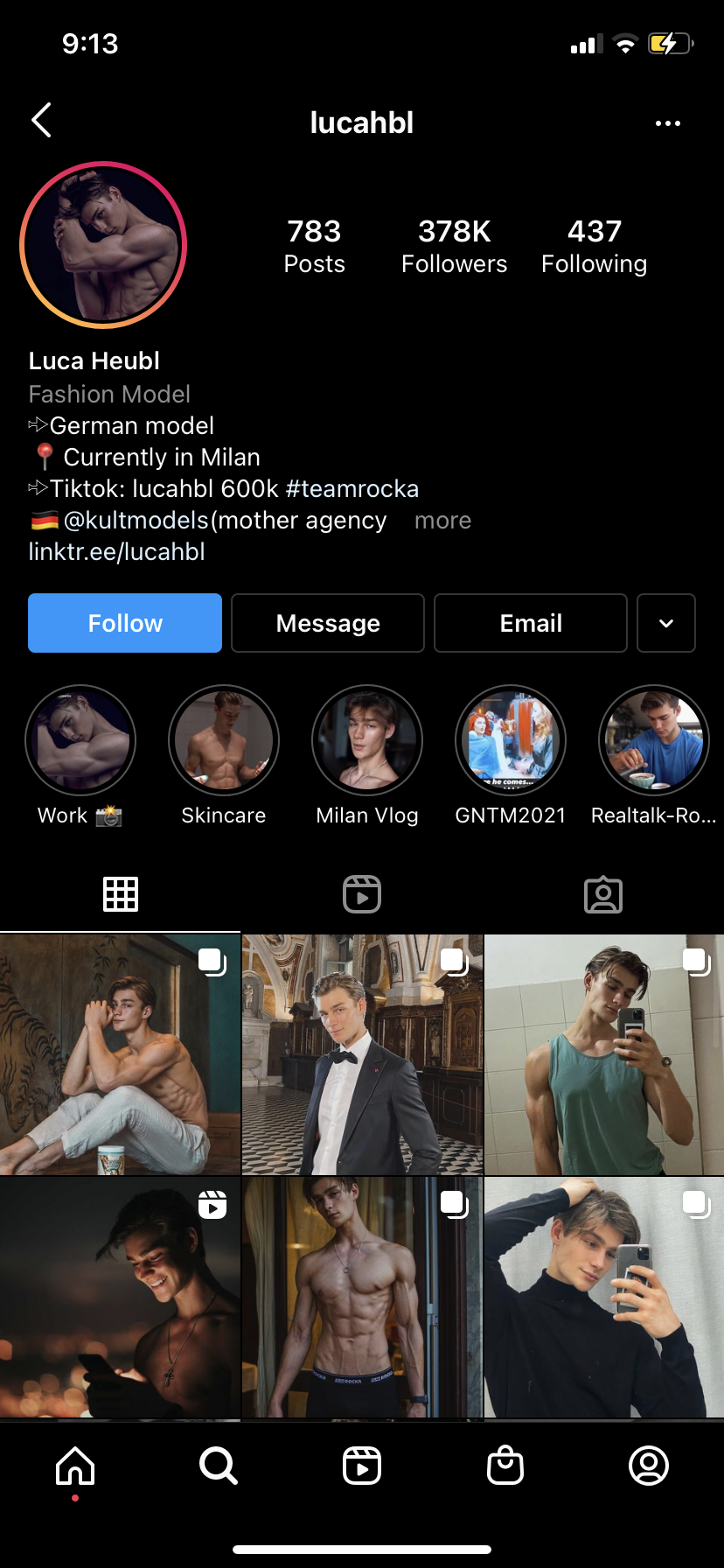Open the linktr.ee/lucahbl link
The image size is (724, 1568).
(117, 552)
